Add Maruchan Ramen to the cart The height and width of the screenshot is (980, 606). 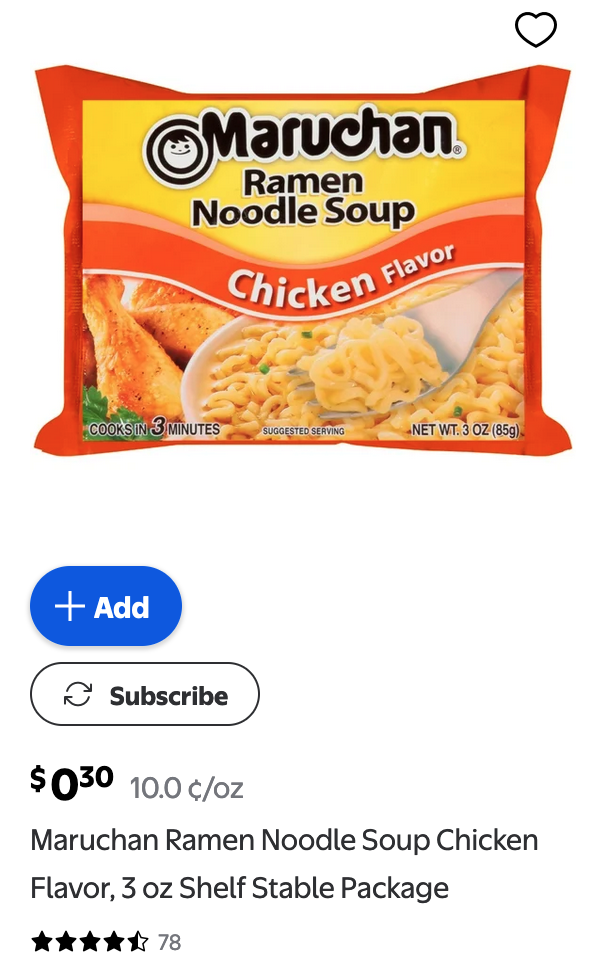pos(106,606)
